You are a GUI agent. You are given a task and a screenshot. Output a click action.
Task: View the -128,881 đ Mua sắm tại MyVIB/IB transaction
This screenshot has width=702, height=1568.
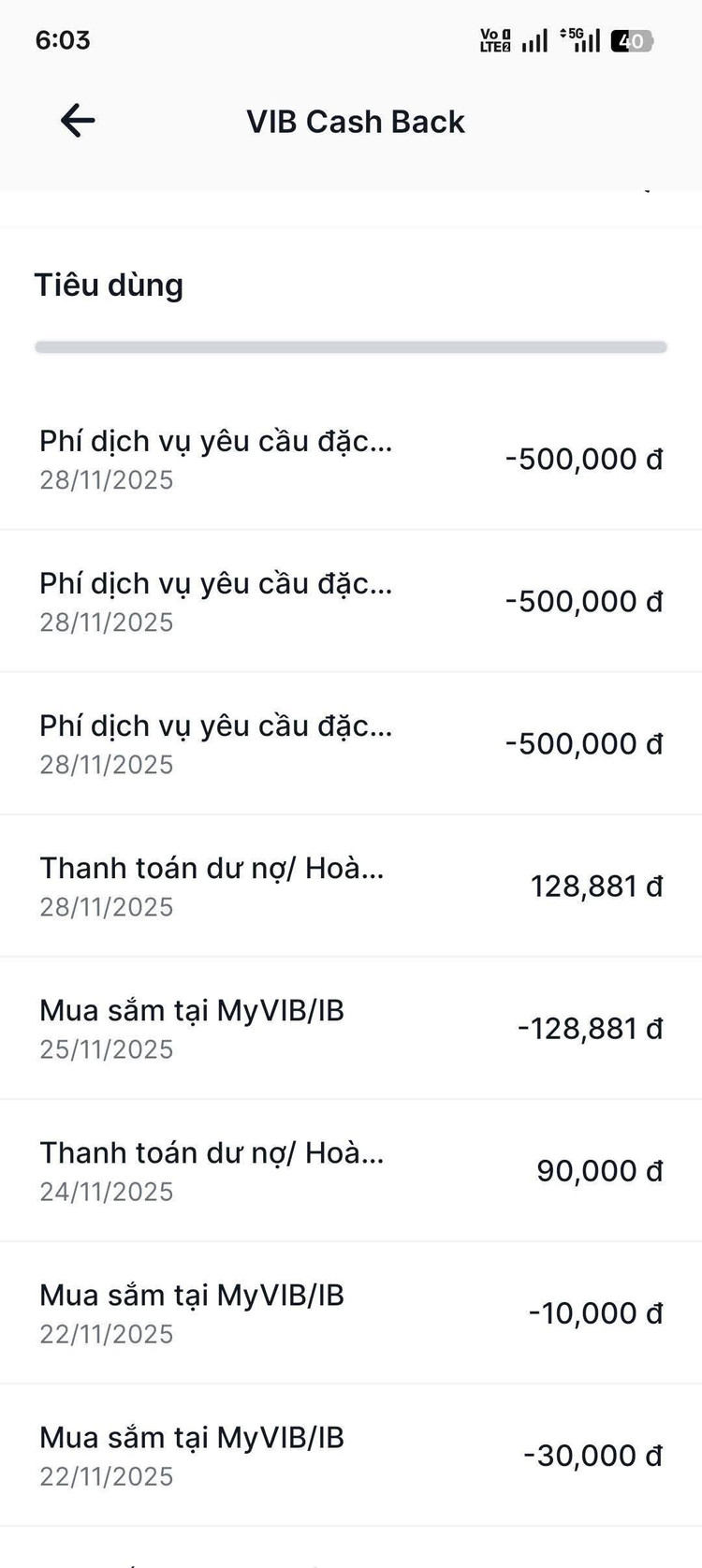click(351, 1028)
